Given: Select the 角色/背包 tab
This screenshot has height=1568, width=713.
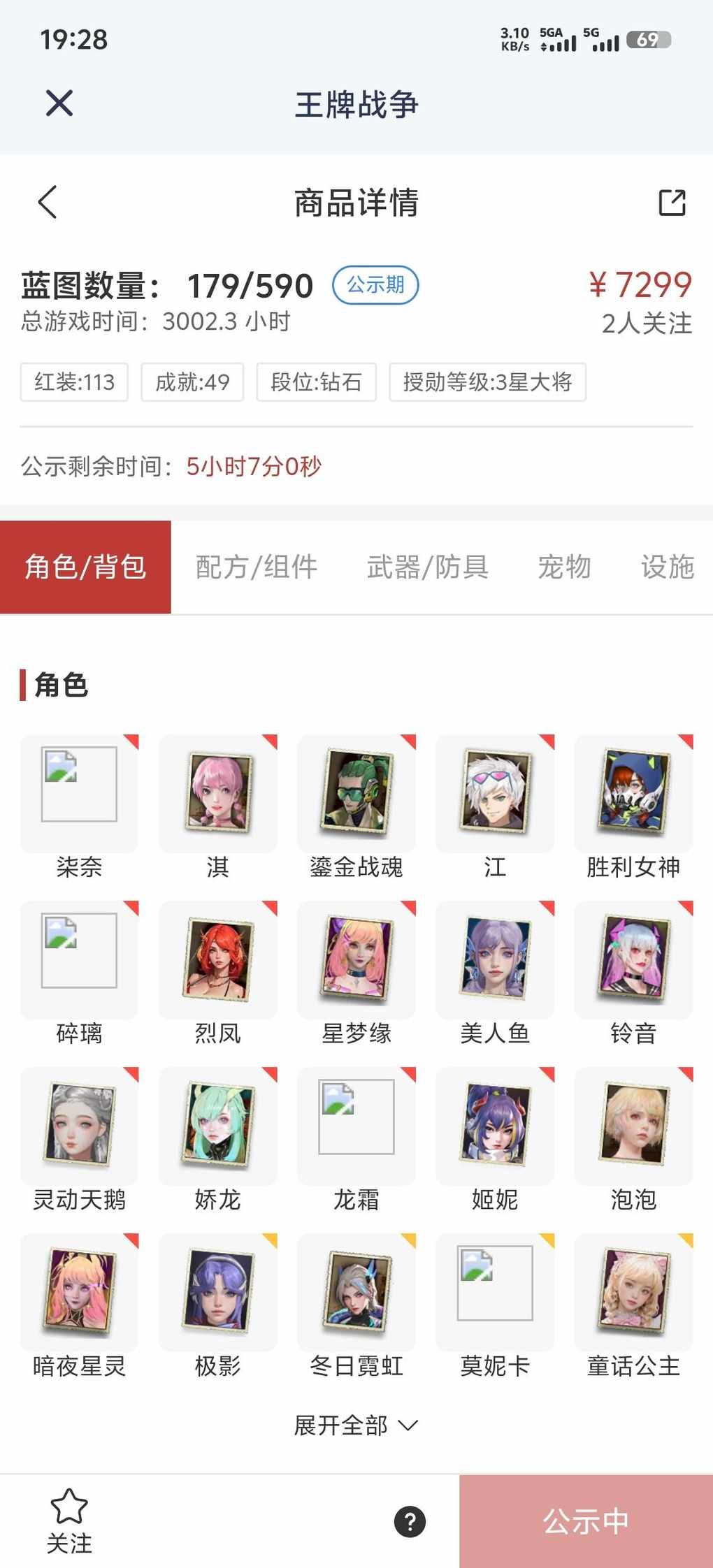Looking at the screenshot, I should point(85,567).
